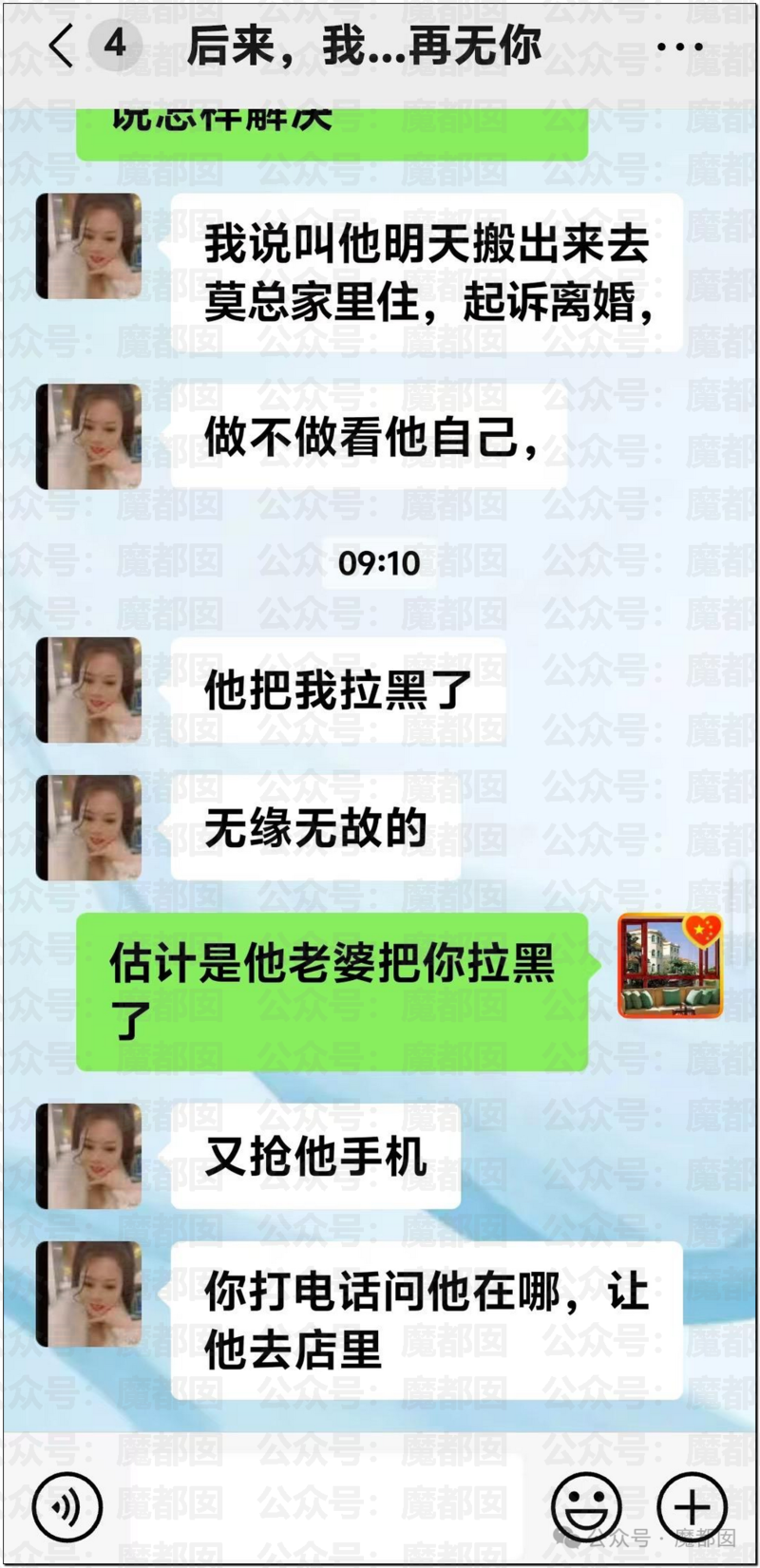Image resolution: width=760 pixels, height=1568 pixels.
Task: Open avatar beside message "又抢他手机"
Action: tap(89, 1156)
